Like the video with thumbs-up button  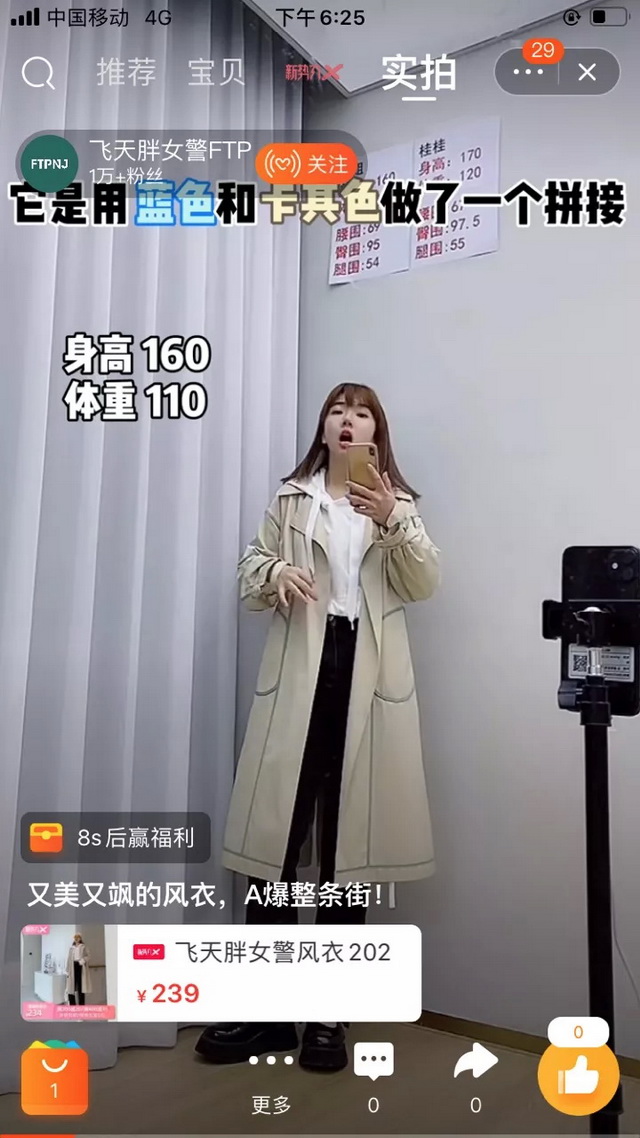(x=578, y=1076)
